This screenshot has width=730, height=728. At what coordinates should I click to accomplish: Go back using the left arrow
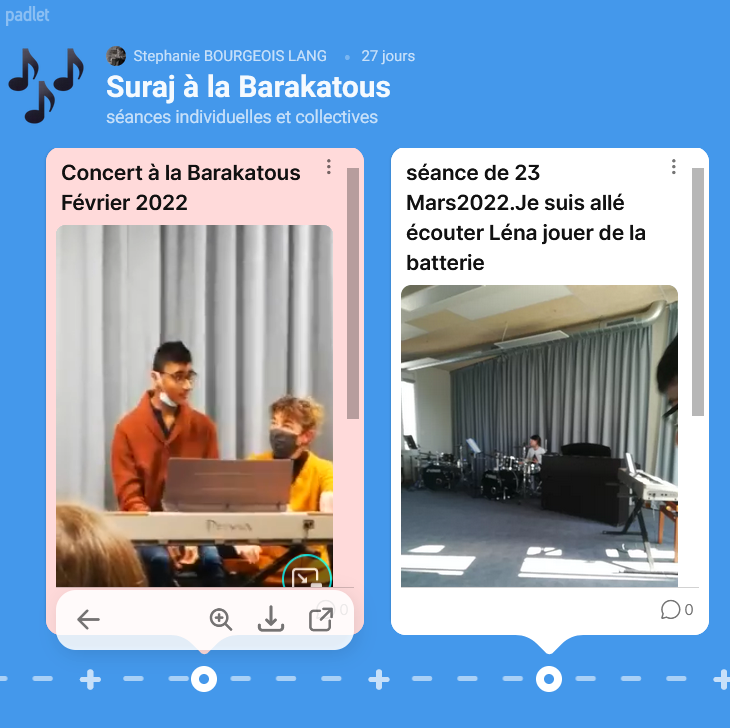click(x=89, y=620)
